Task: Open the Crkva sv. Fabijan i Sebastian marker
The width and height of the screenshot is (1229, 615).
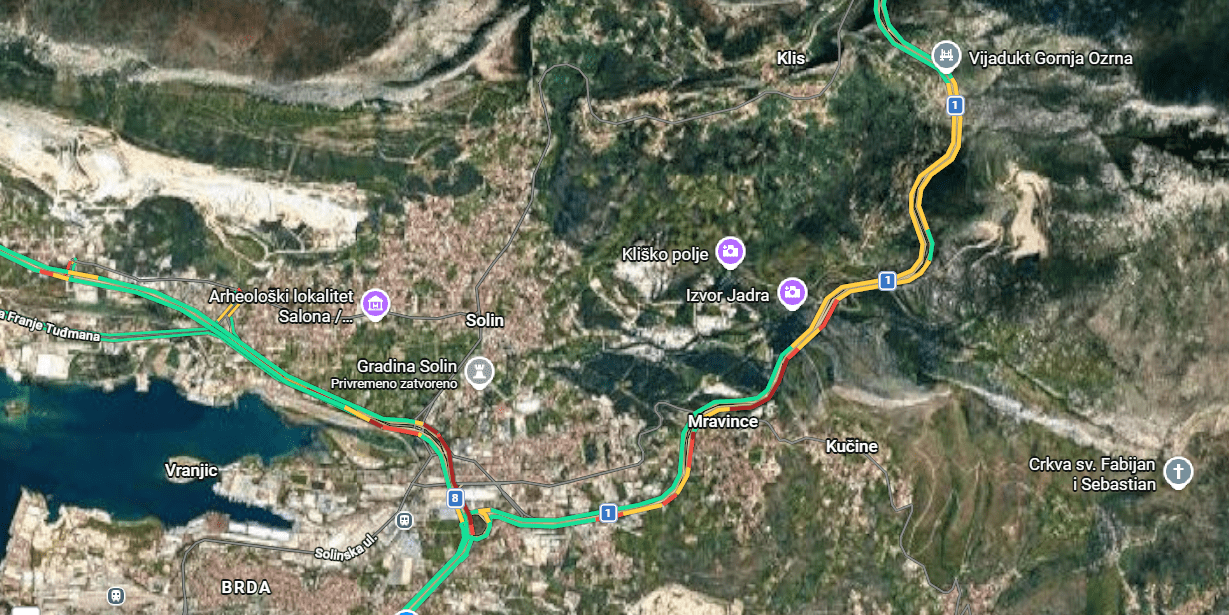Action: pos(1179,472)
